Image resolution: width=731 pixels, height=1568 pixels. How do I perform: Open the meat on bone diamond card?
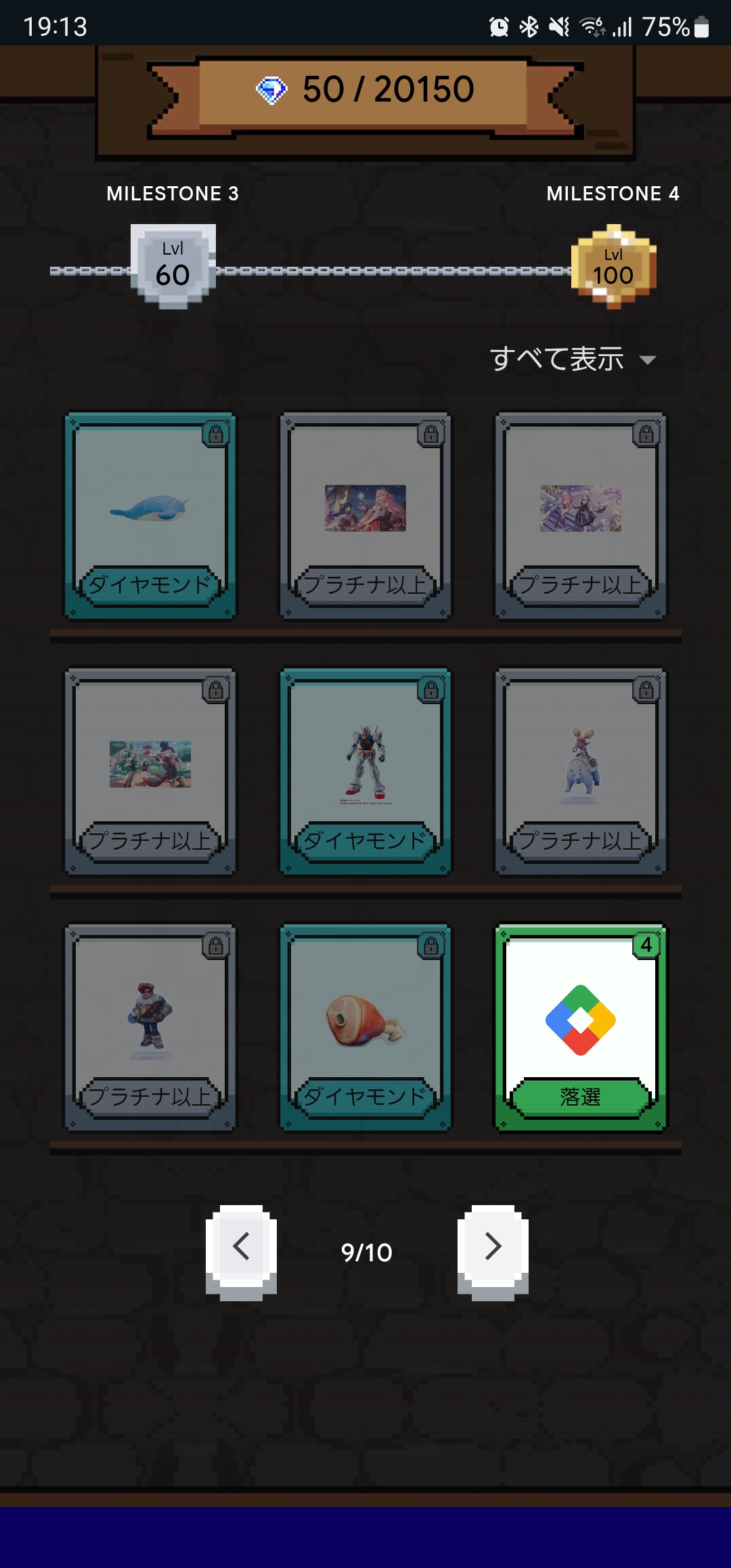click(x=365, y=1027)
